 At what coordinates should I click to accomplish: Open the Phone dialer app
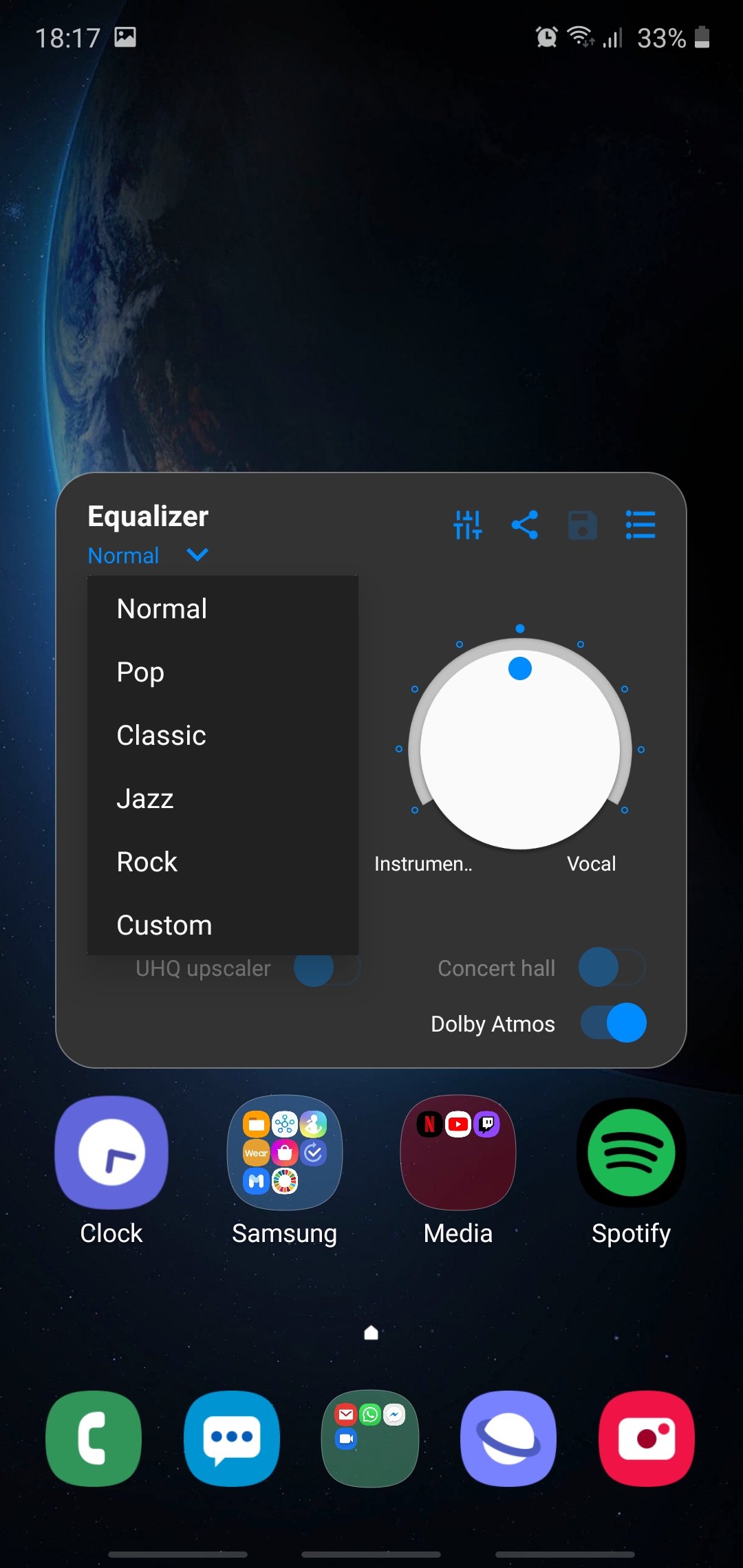click(94, 1438)
